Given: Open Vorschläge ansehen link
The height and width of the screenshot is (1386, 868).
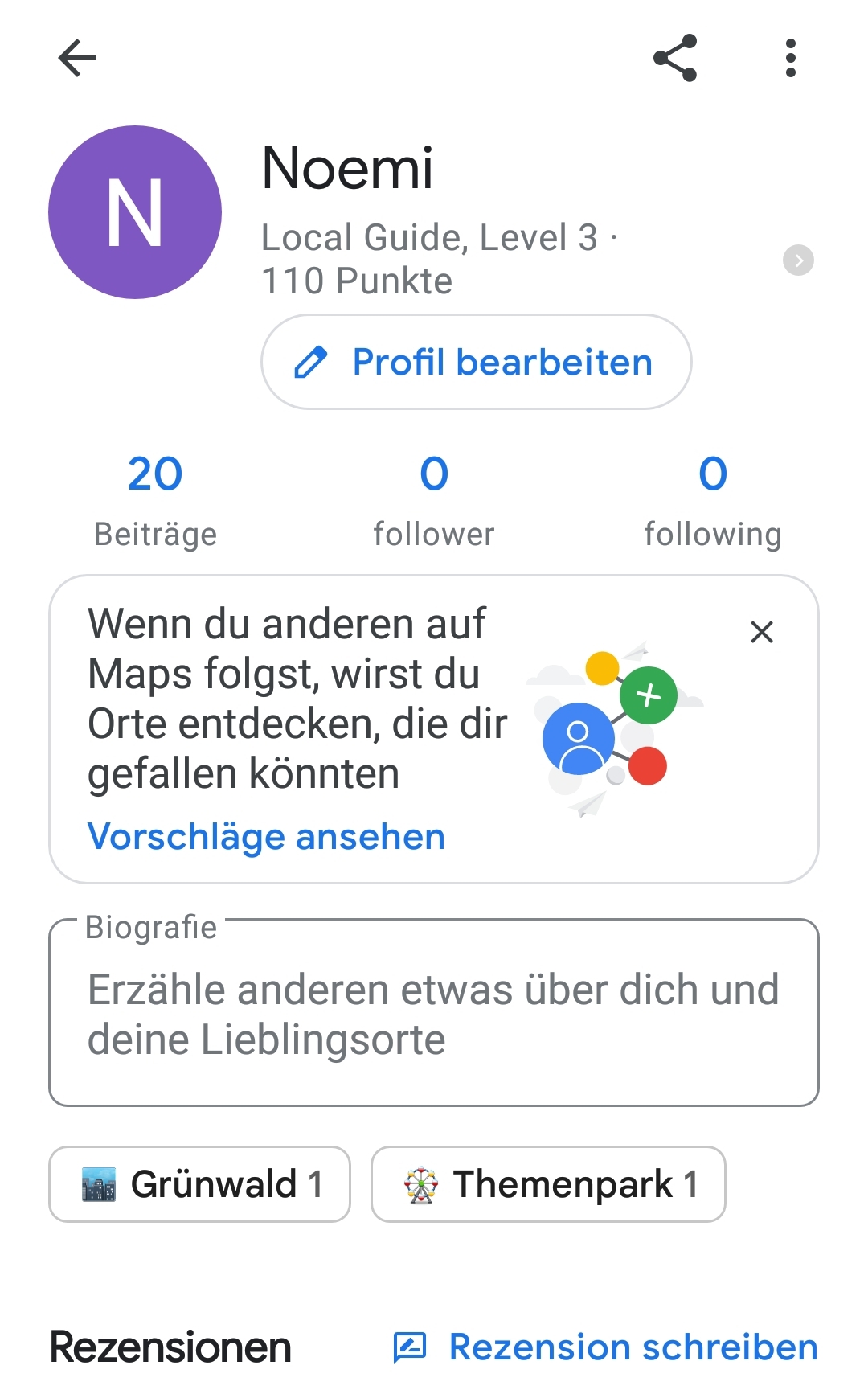Looking at the screenshot, I should point(266,837).
